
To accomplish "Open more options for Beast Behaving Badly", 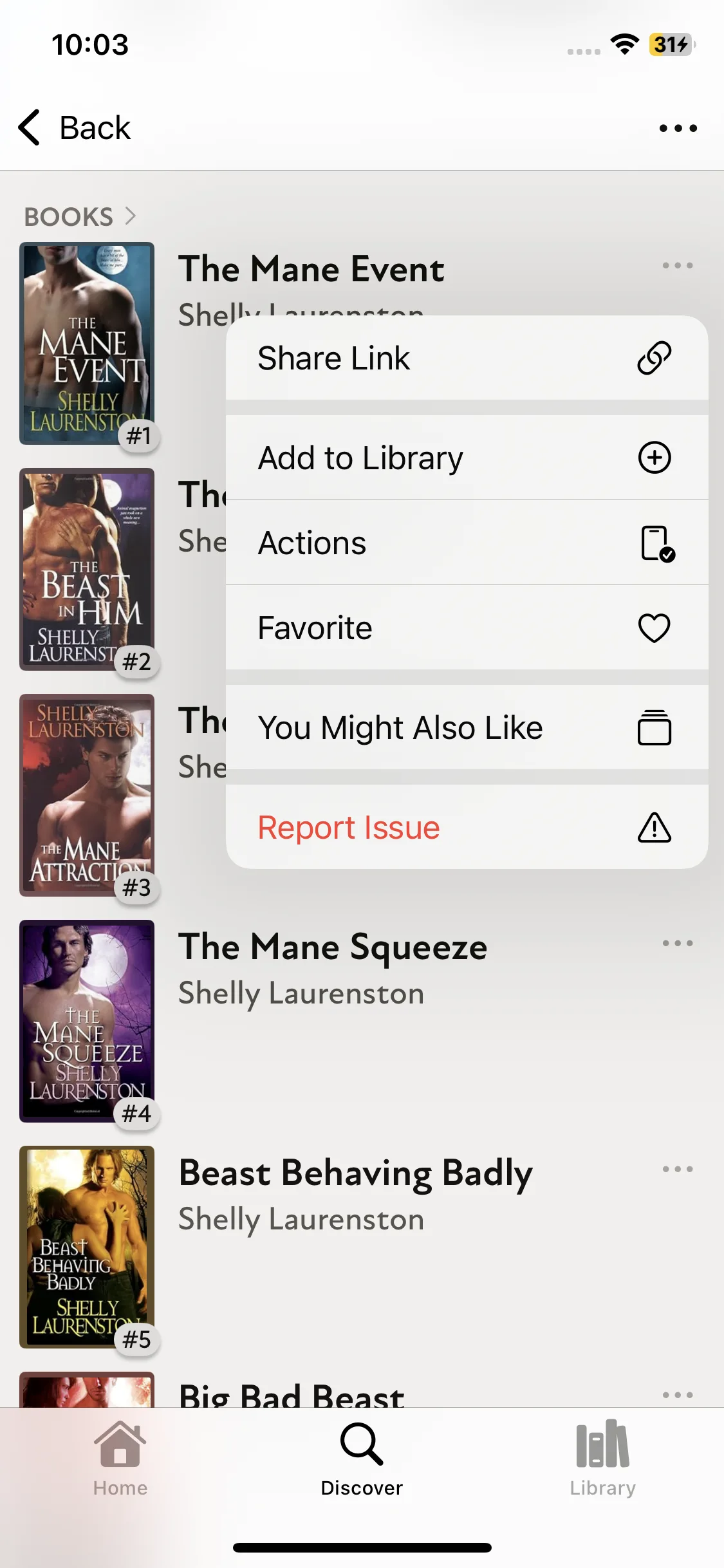I will click(678, 1170).
